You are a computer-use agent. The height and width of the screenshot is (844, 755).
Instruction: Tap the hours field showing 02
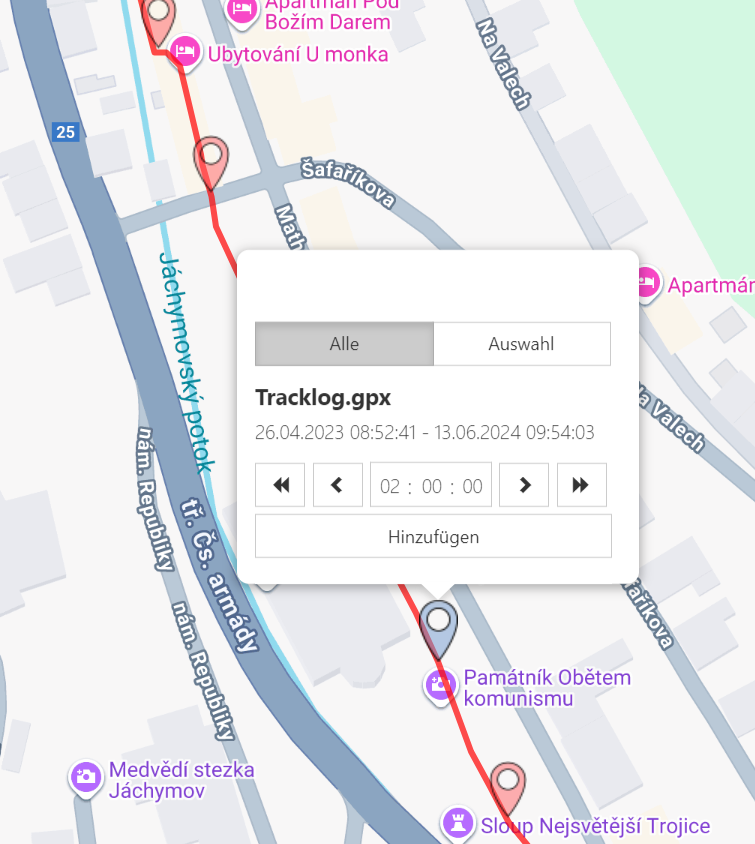tap(390, 487)
